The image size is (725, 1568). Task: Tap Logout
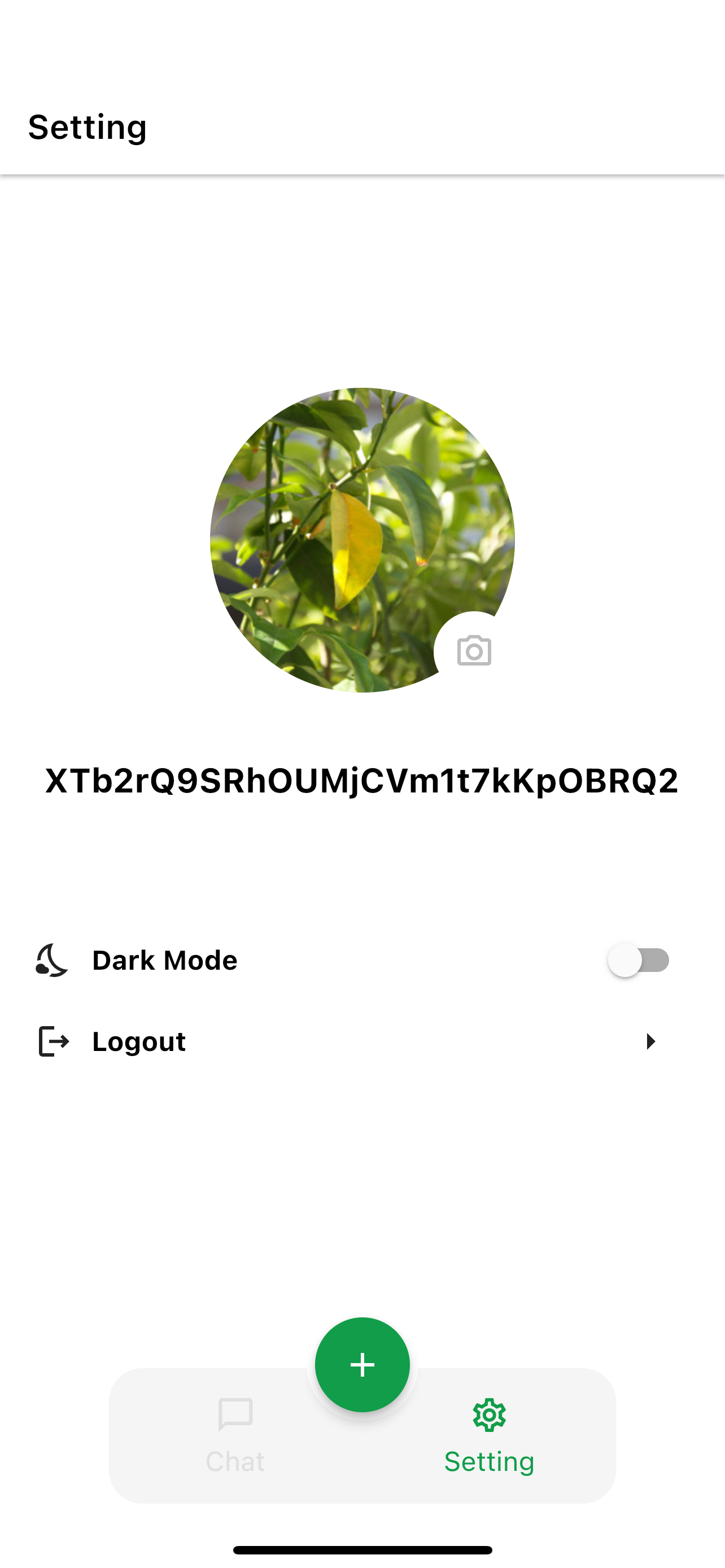[139, 1041]
